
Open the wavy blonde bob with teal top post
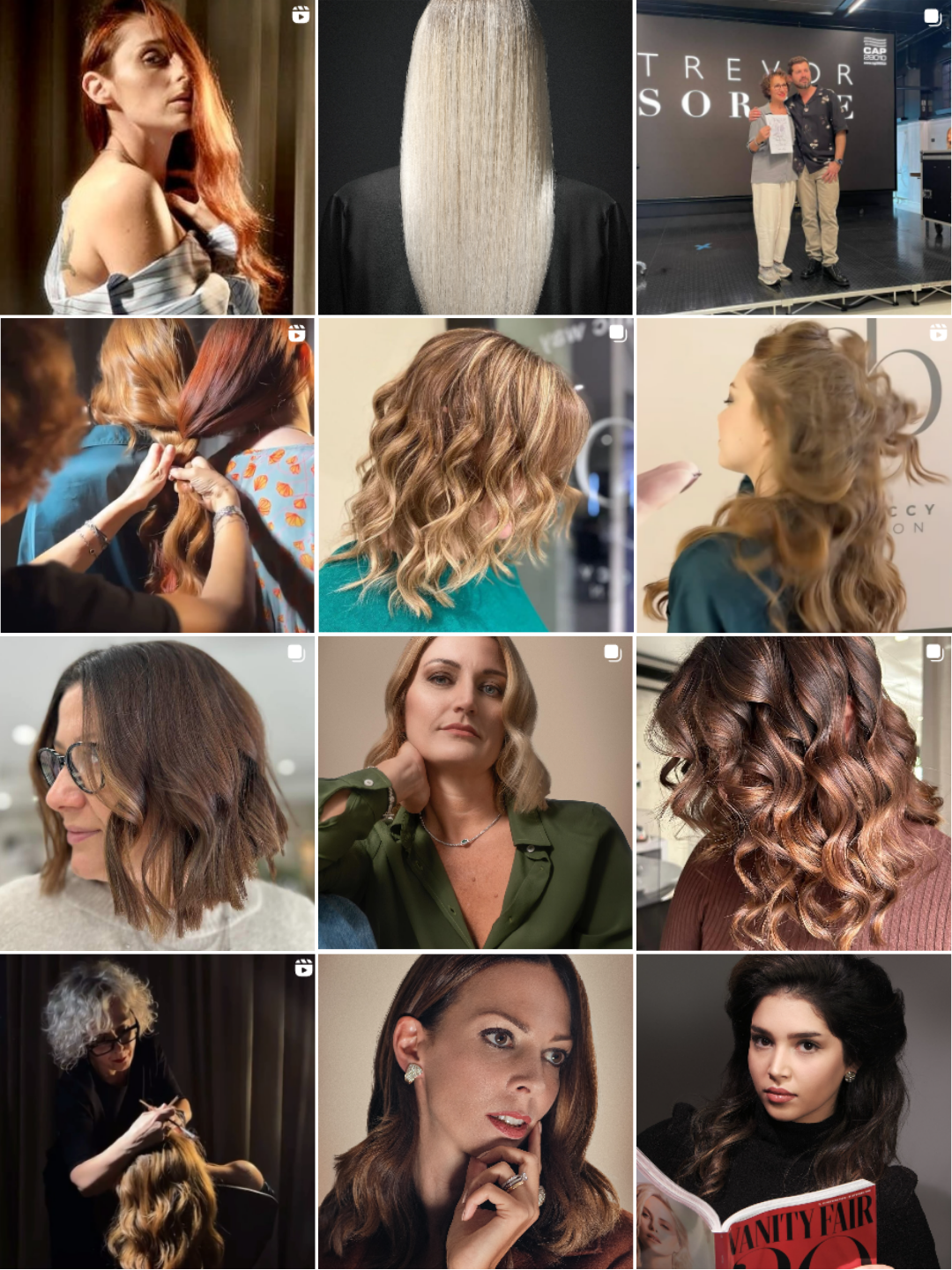[x=475, y=475]
